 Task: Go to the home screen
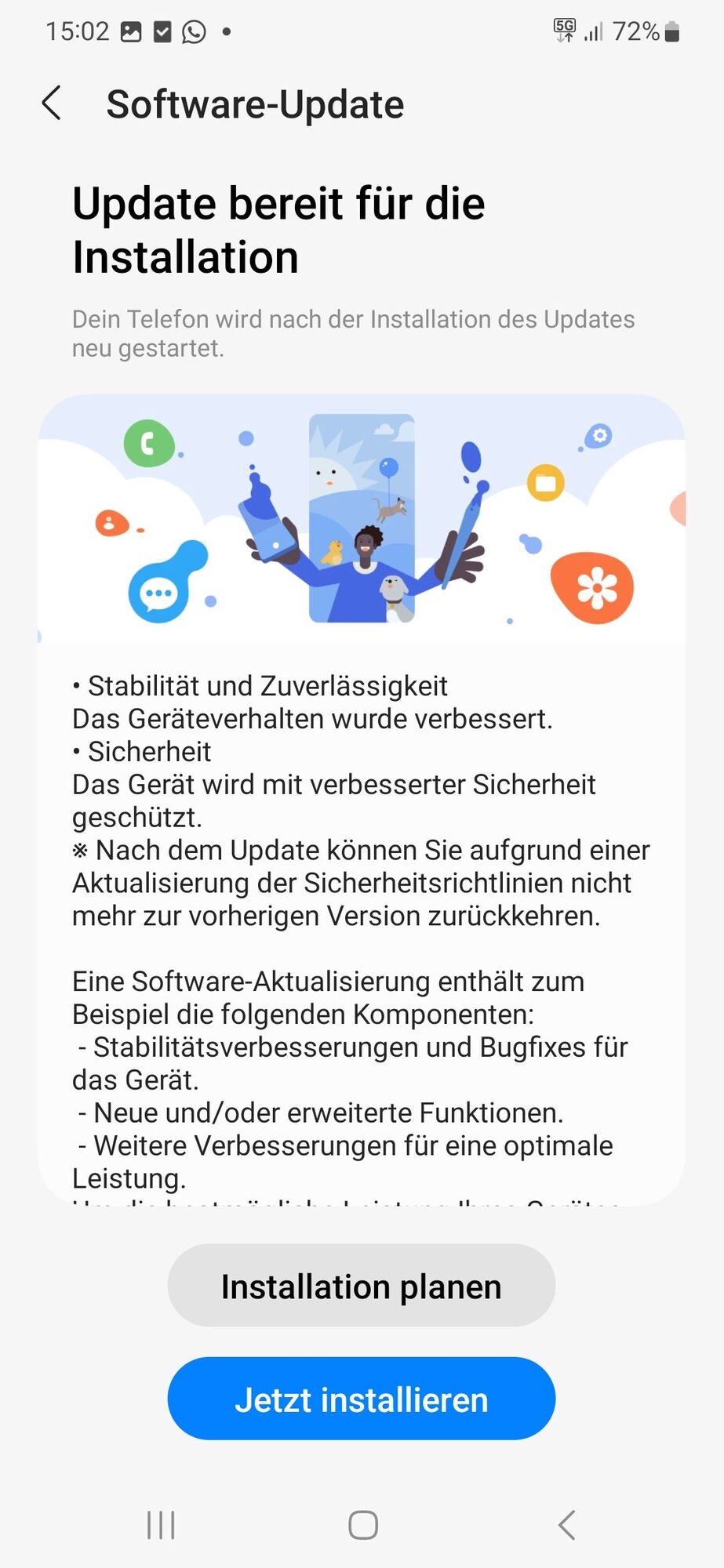362,1525
